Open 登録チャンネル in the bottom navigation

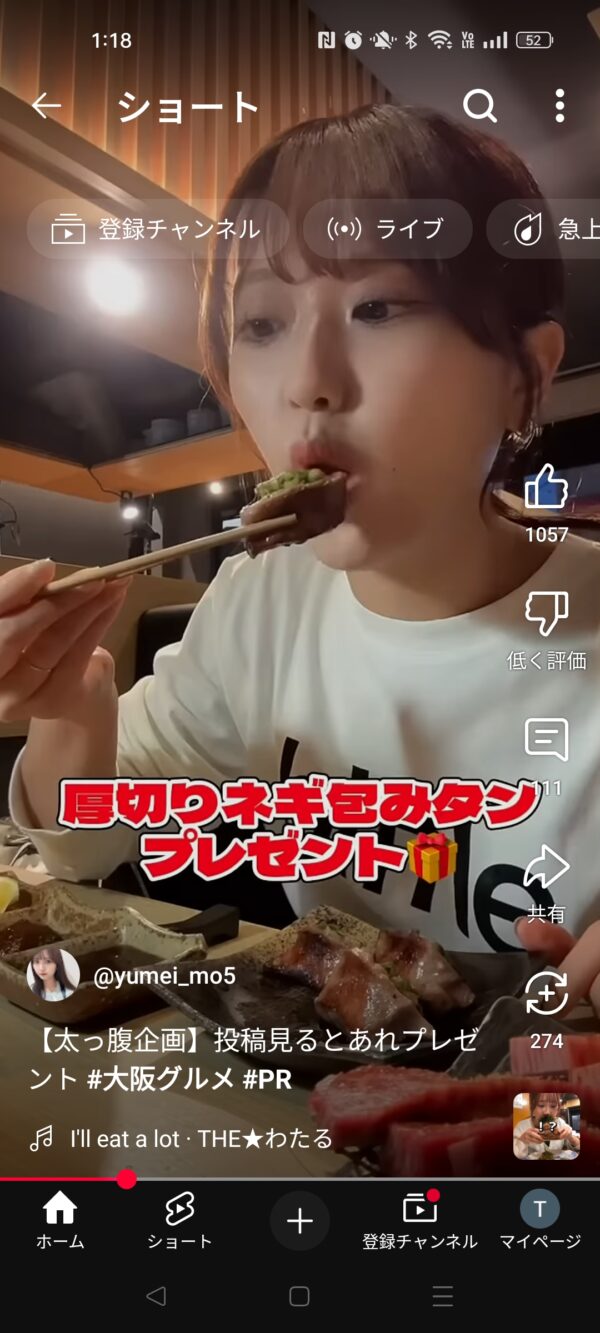(420, 1221)
